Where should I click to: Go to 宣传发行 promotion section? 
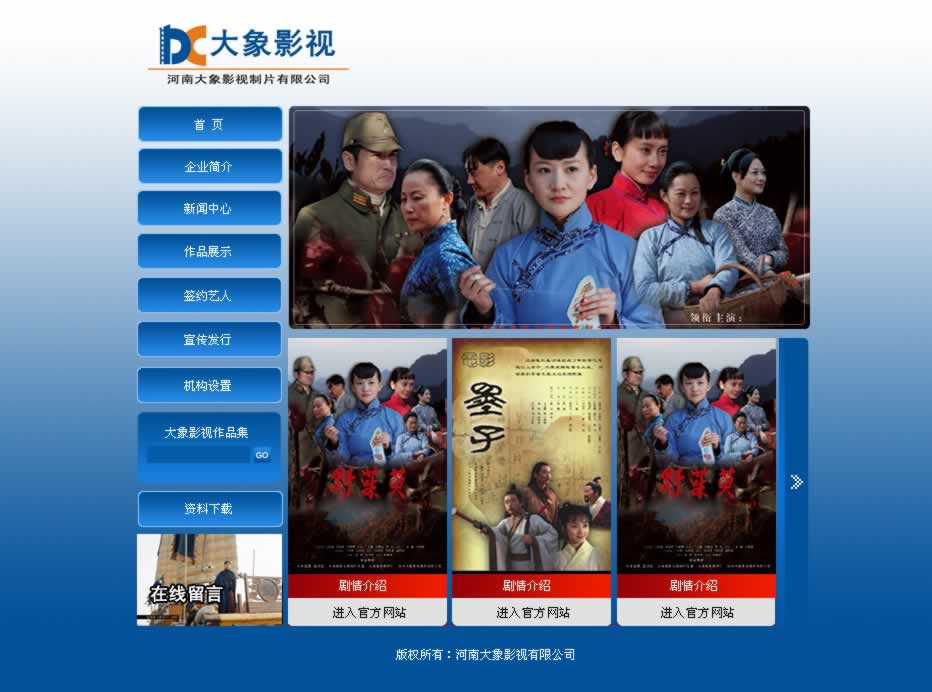click(209, 340)
